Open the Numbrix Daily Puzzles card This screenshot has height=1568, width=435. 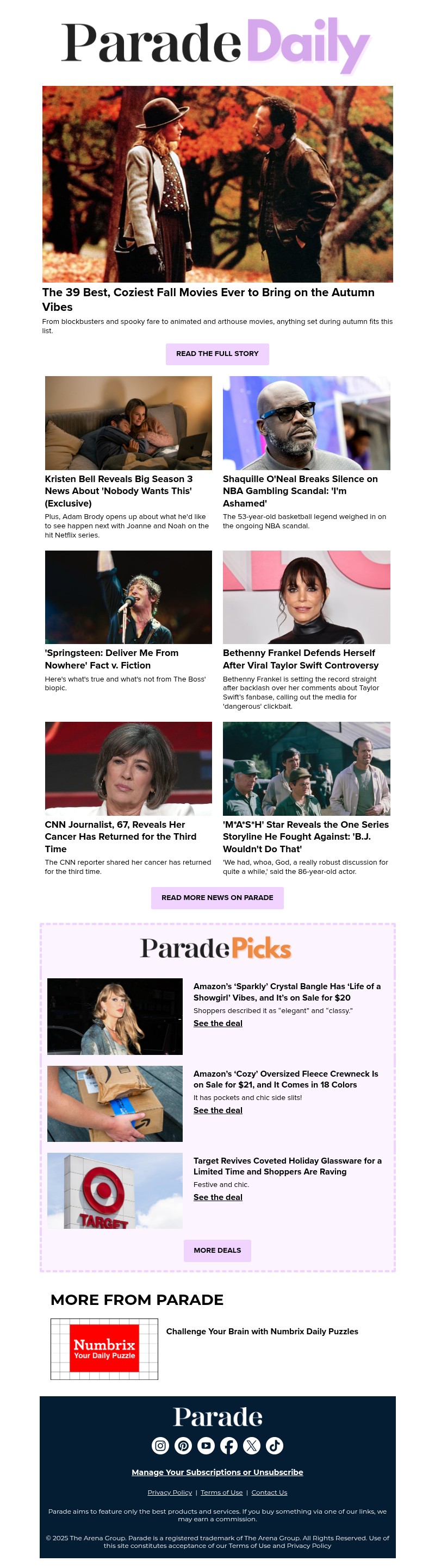262,1331
